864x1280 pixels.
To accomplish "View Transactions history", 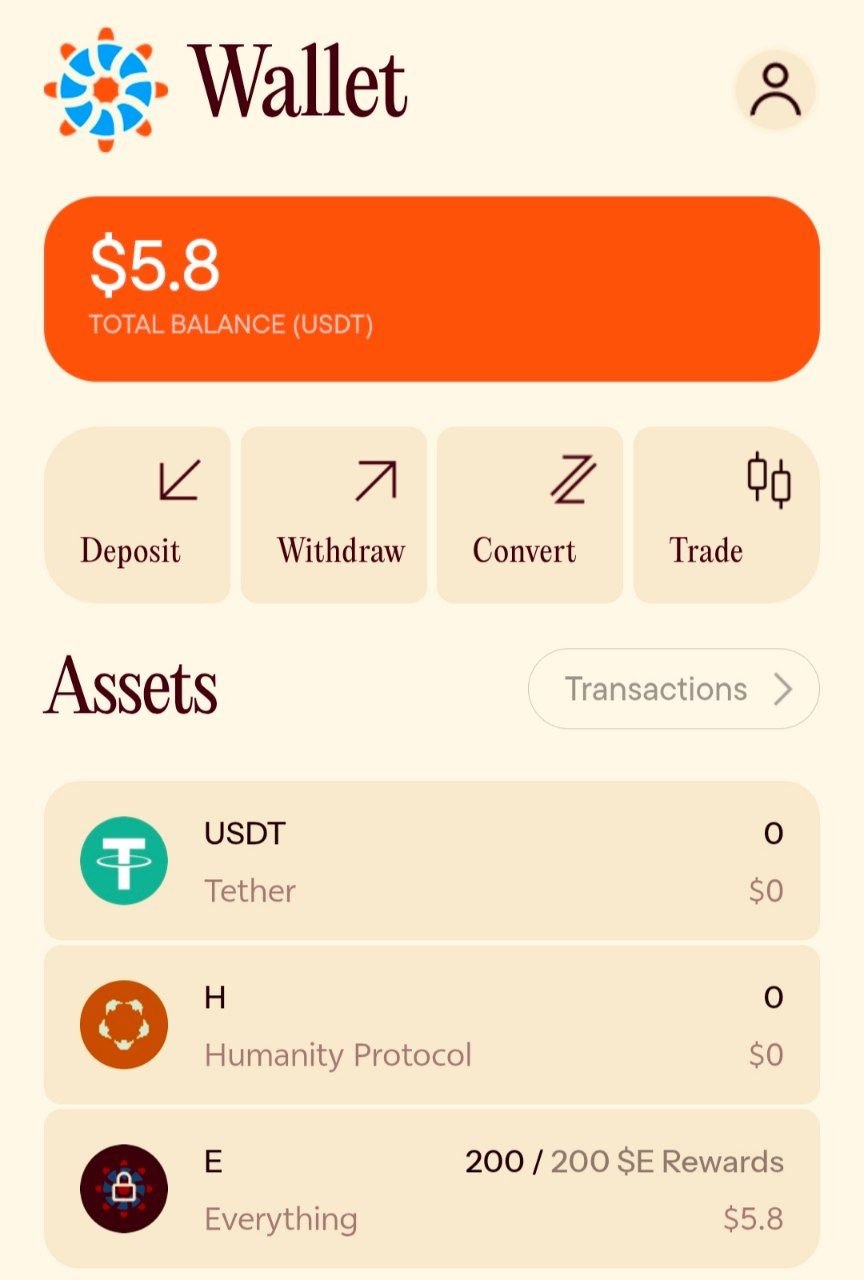I will tap(673, 689).
